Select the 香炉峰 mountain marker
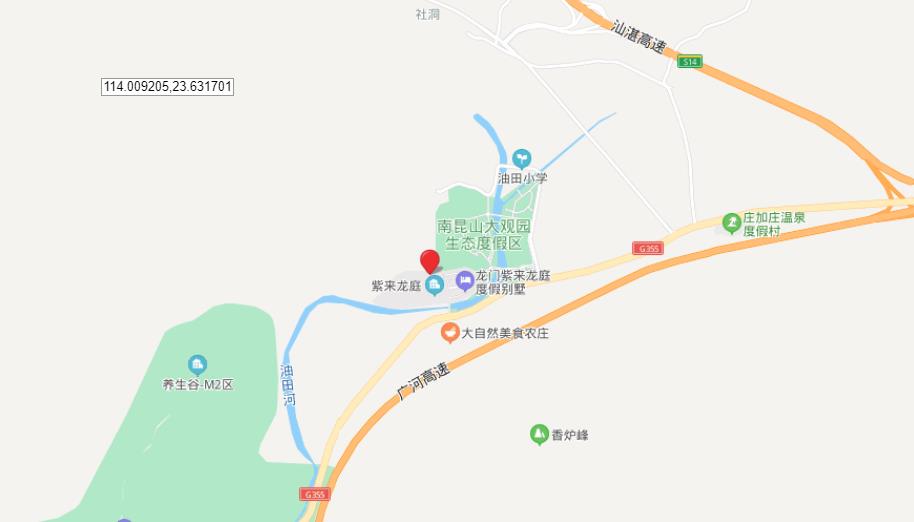The width and height of the screenshot is (914, 522). click(539, 434)
